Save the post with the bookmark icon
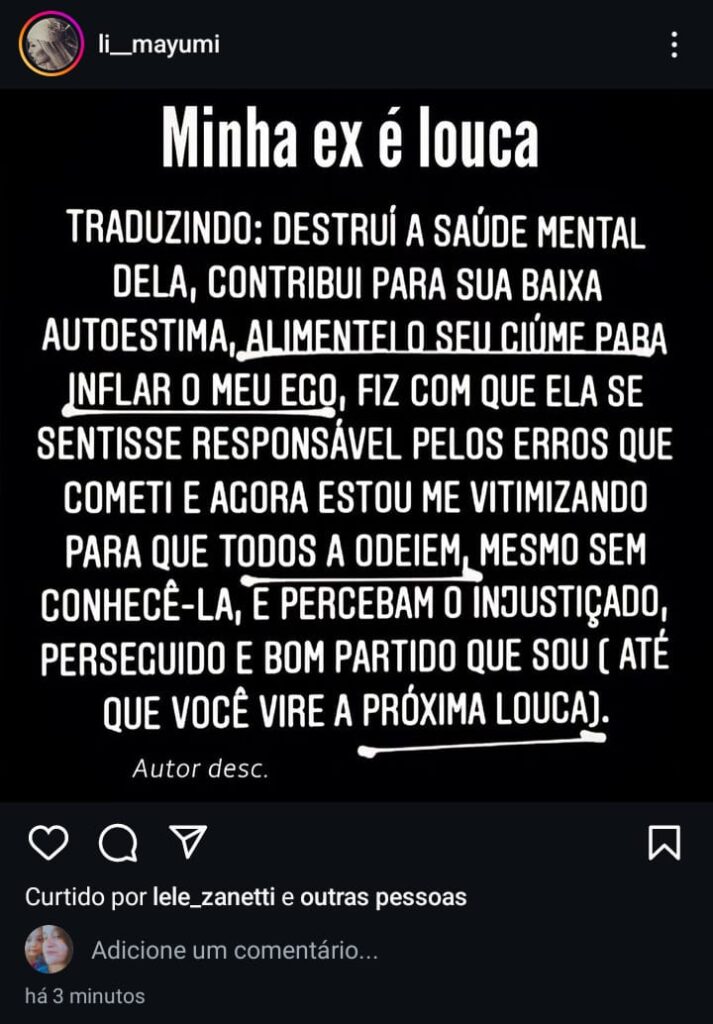The height and width of the screenshot is (1024, 713). 664,843
